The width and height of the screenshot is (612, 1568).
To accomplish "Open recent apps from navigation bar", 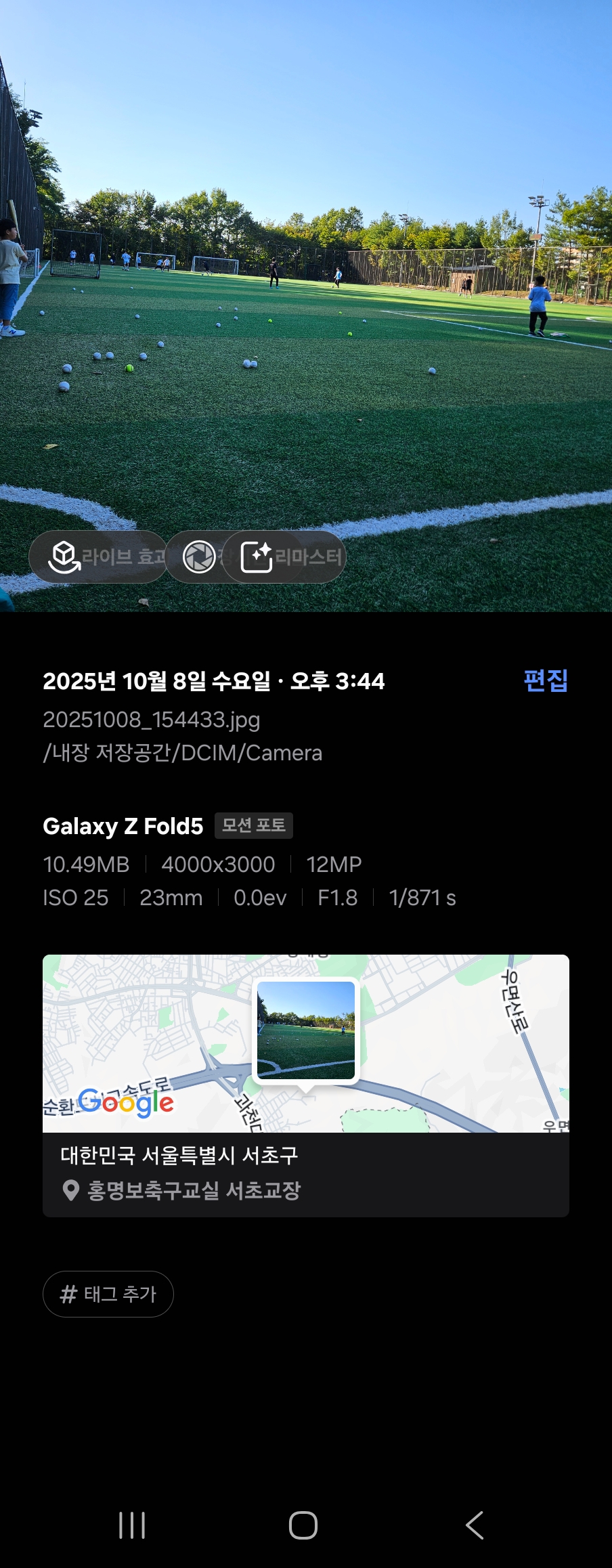I will pyautogui.click(x=132, y=1525).
